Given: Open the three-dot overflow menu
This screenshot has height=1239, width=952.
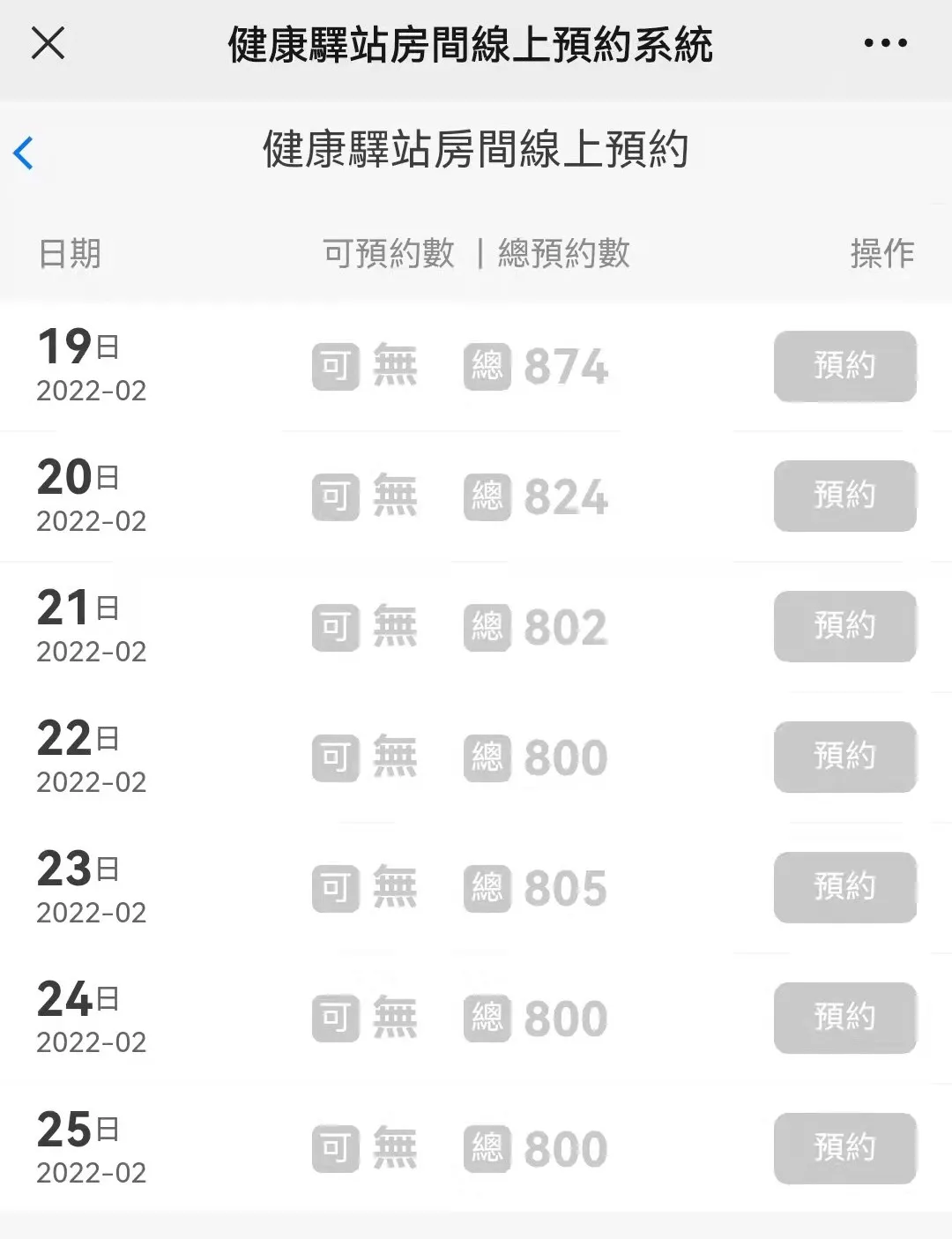Looking at the screenshot, I should point(885,42).
